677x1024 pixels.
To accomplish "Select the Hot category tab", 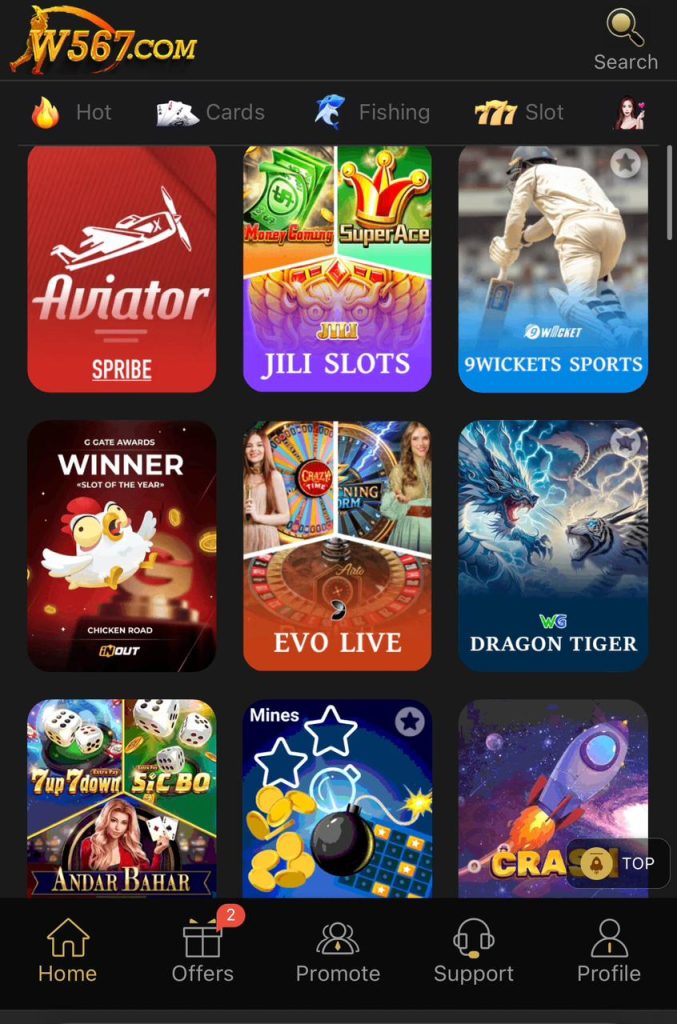I will click(72, 113).
